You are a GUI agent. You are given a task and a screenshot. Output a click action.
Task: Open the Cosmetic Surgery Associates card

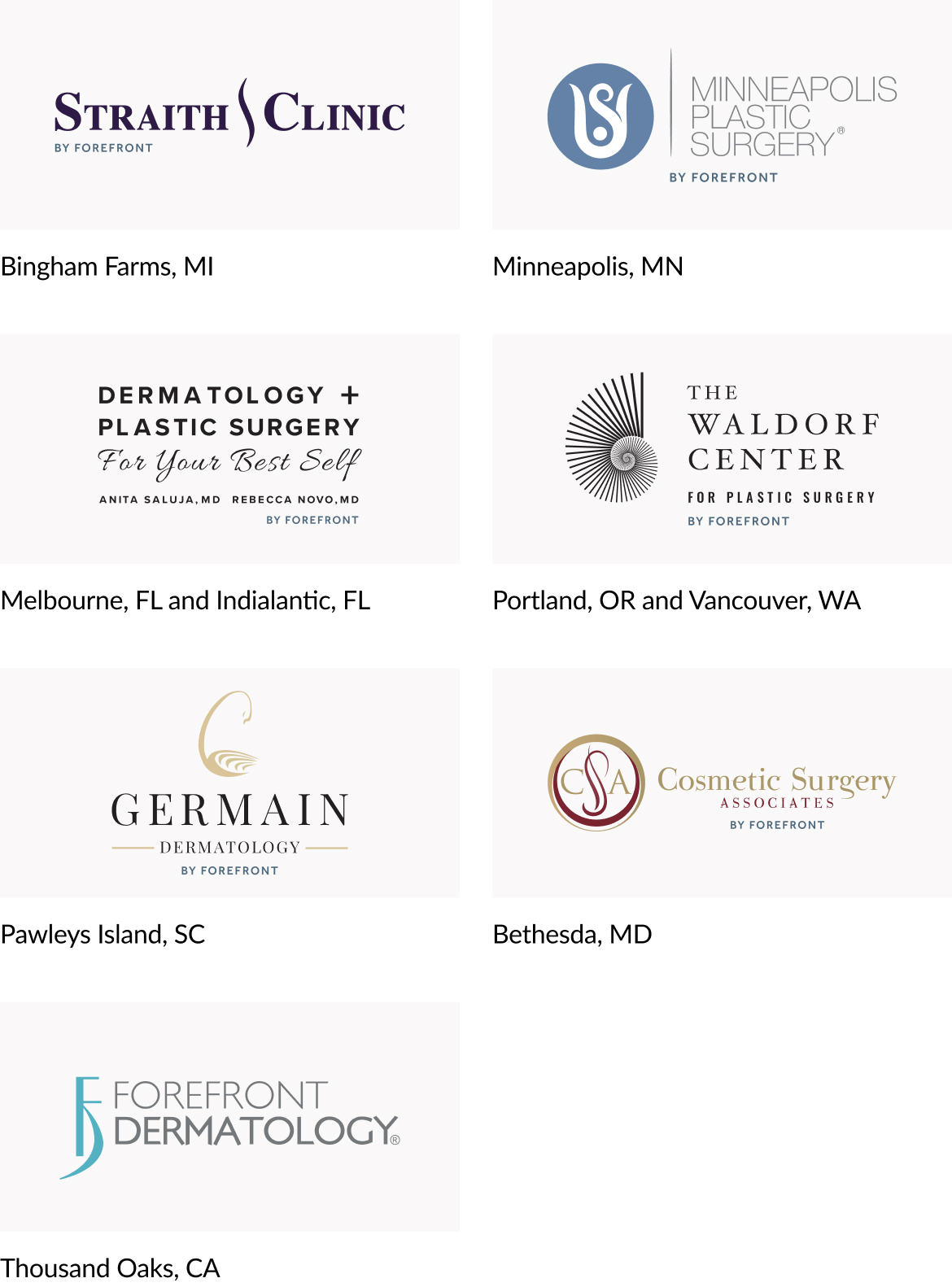(x=722, y=783)
